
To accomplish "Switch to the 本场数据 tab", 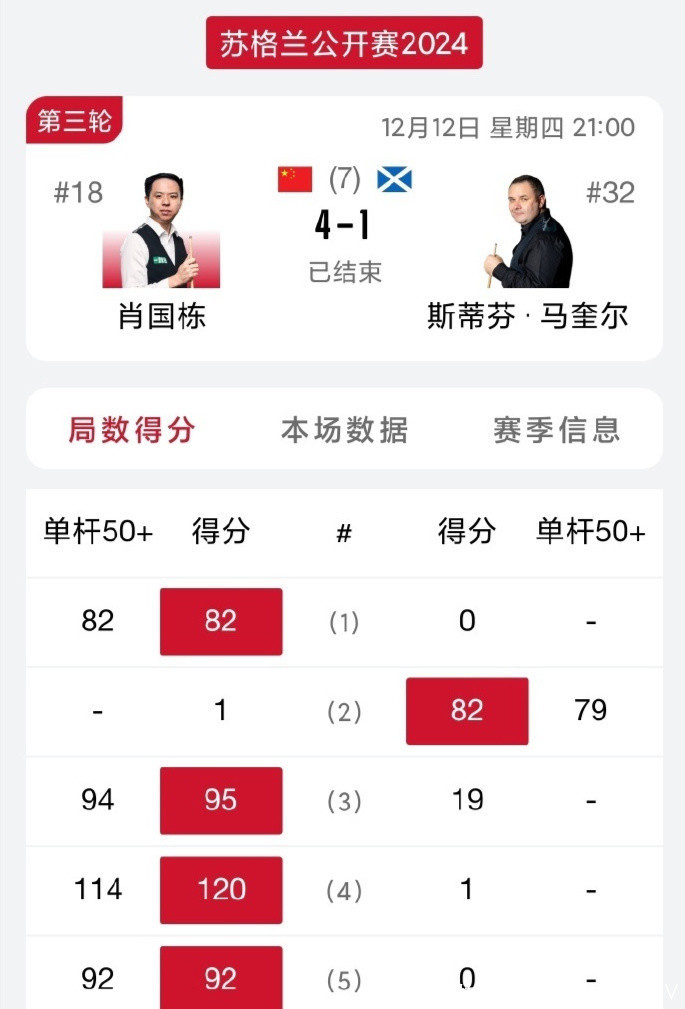I will [x=344, y=430].
